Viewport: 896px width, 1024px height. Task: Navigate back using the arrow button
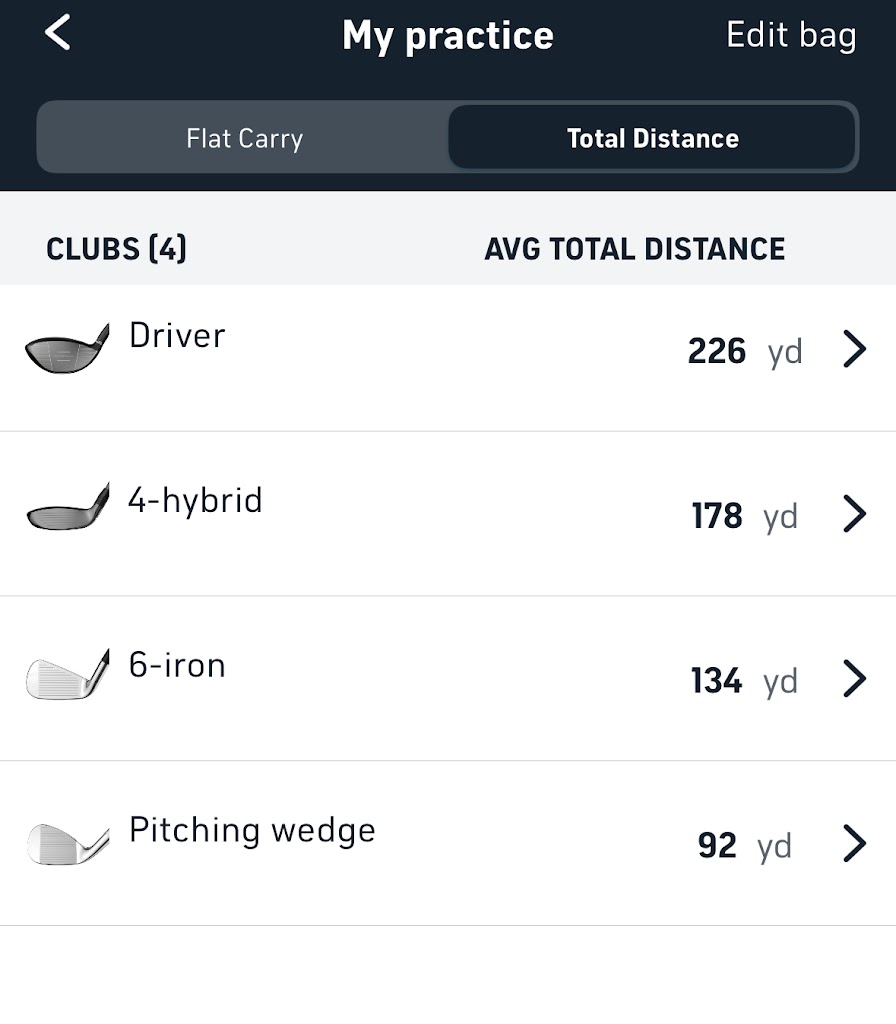coord(57,33)
